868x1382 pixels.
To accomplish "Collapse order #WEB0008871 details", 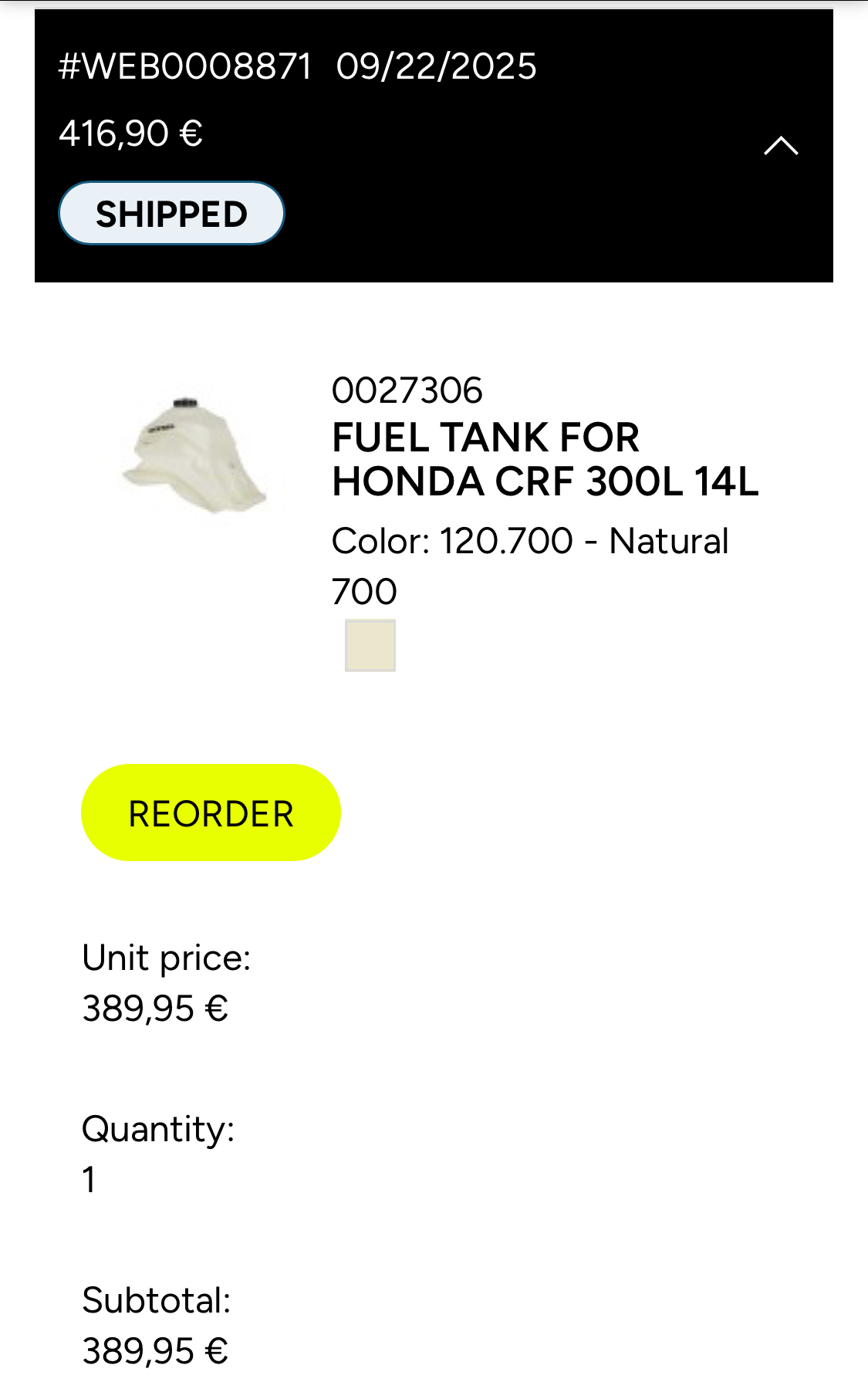I will click(780, 146).
